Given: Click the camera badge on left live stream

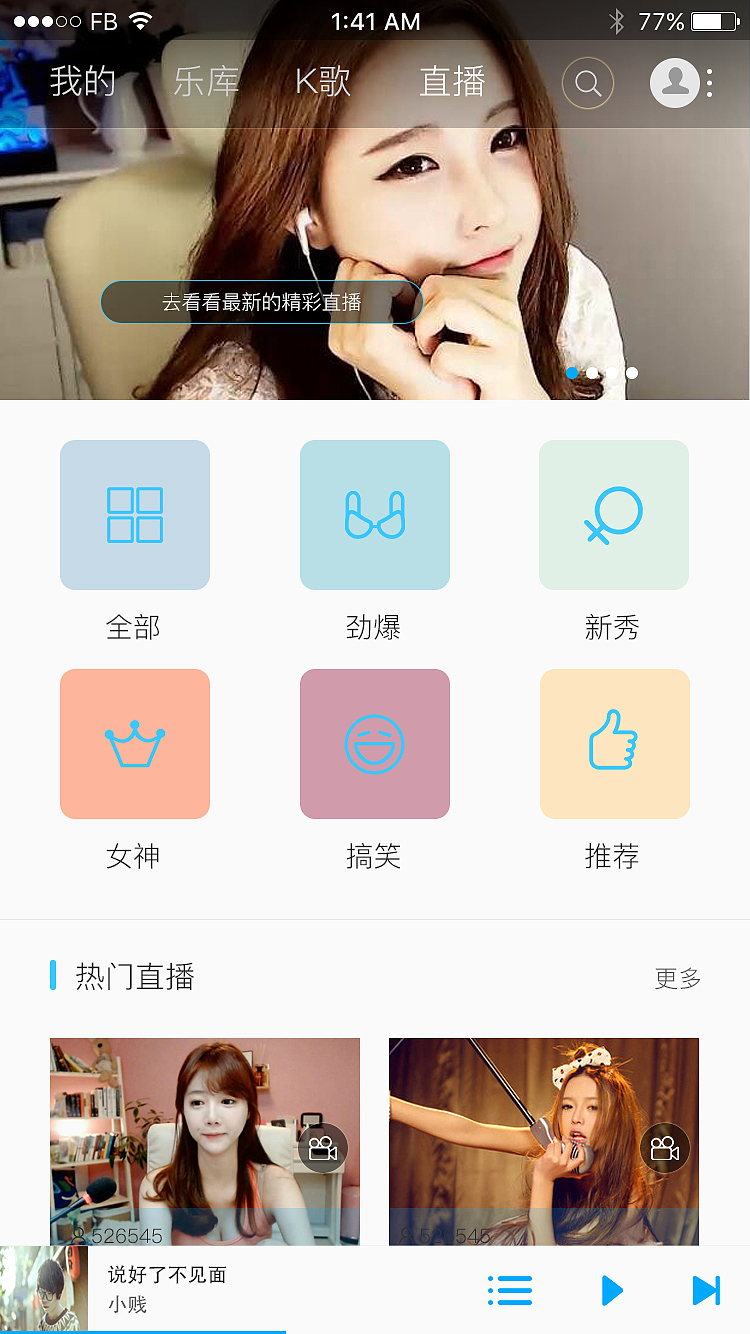Looking at the screenshot, I should pyautogui.click(x=322, y=1148).
